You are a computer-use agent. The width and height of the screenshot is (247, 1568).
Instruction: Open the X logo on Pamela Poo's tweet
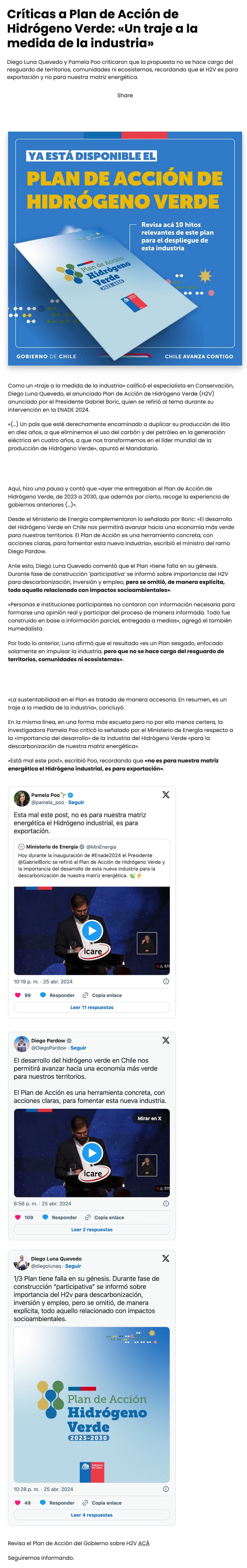coord(165,795)
